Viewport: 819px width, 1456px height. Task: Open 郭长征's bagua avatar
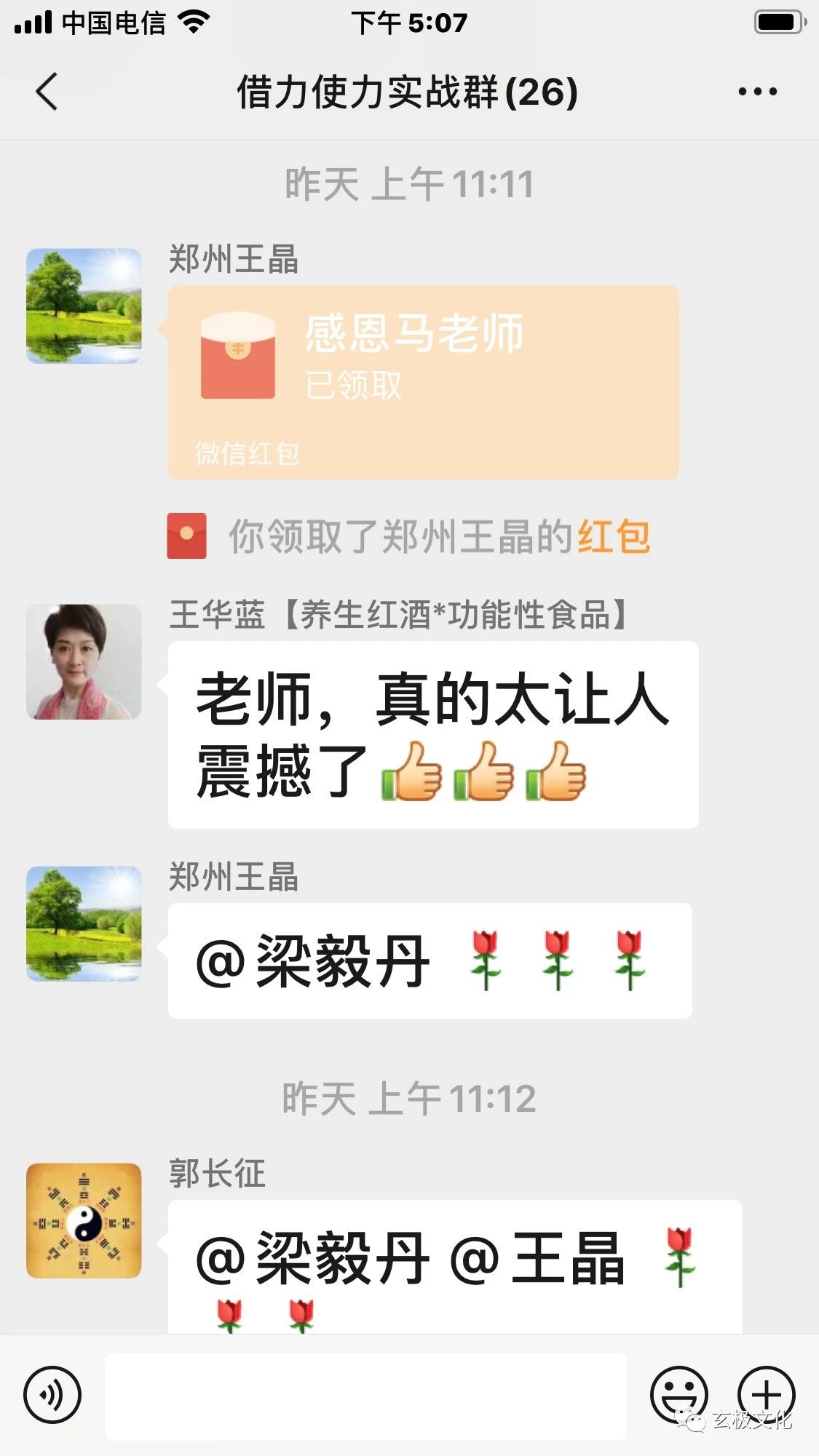pyautogui.click(x=84, y=1220)
